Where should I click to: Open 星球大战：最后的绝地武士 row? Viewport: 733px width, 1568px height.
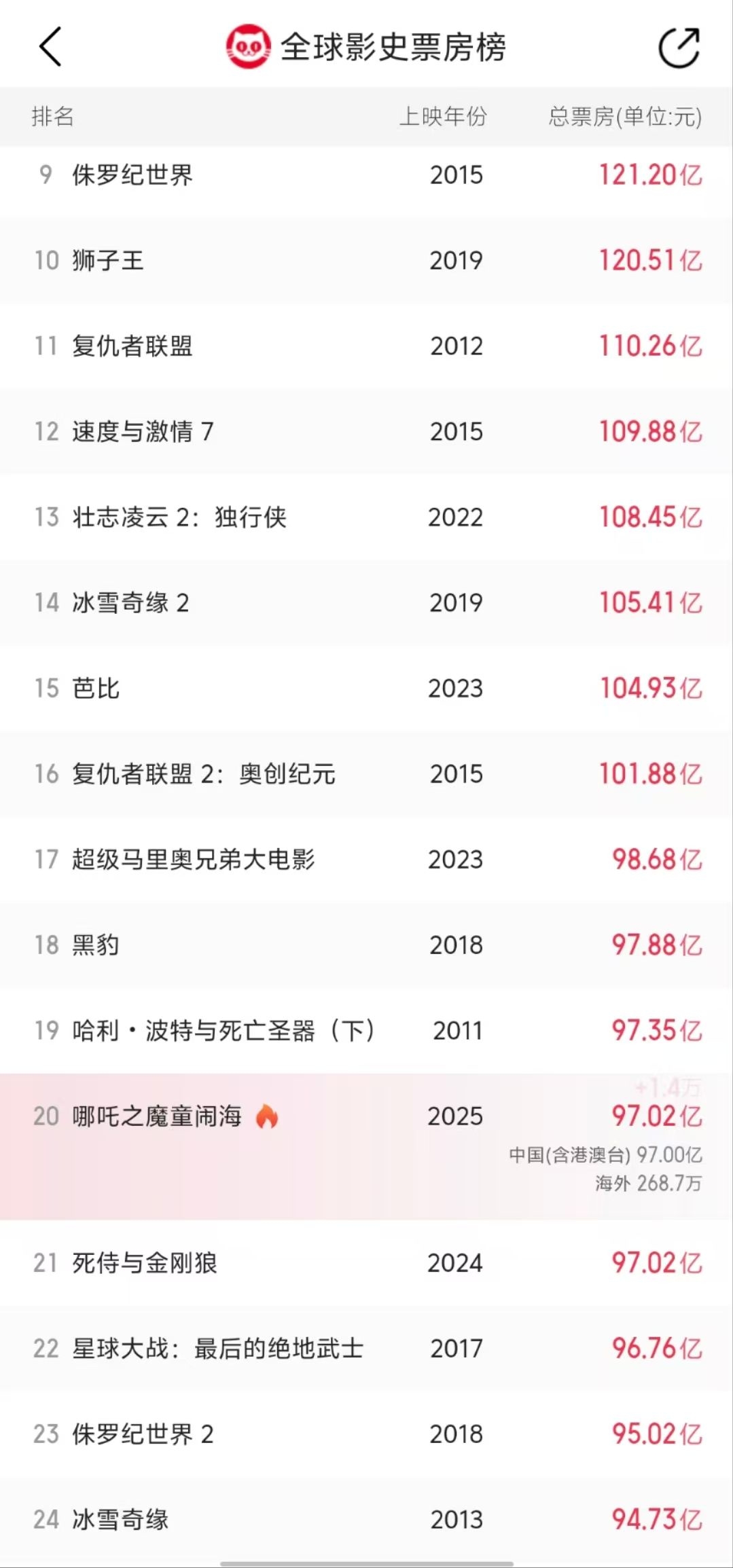(x=366, y=1349)
